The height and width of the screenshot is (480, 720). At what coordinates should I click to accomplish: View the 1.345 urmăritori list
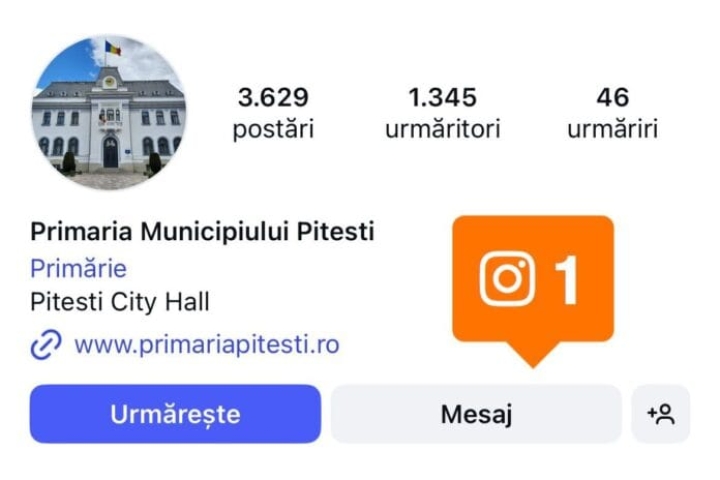tap(442, 113)
